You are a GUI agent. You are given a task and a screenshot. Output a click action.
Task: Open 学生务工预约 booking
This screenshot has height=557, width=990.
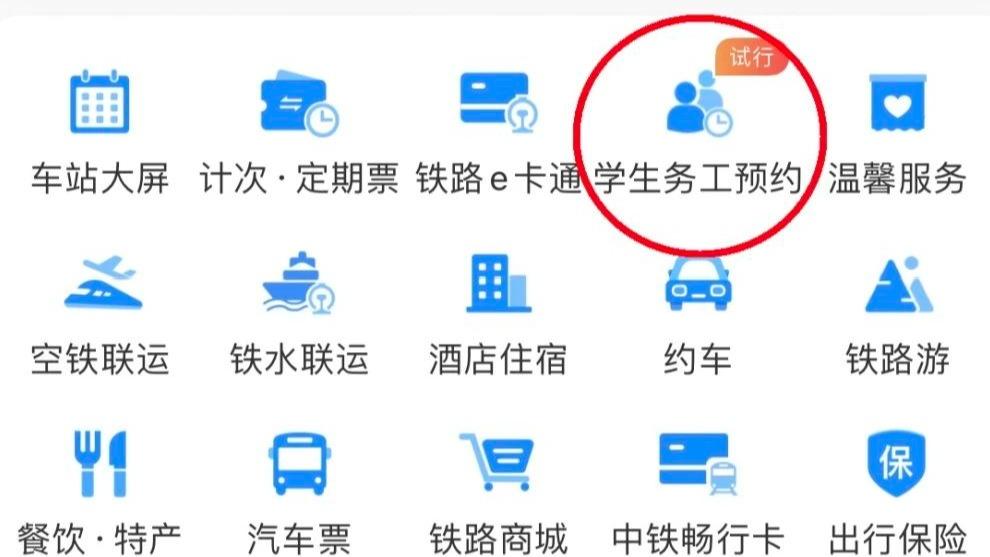(x=698, y=108)
